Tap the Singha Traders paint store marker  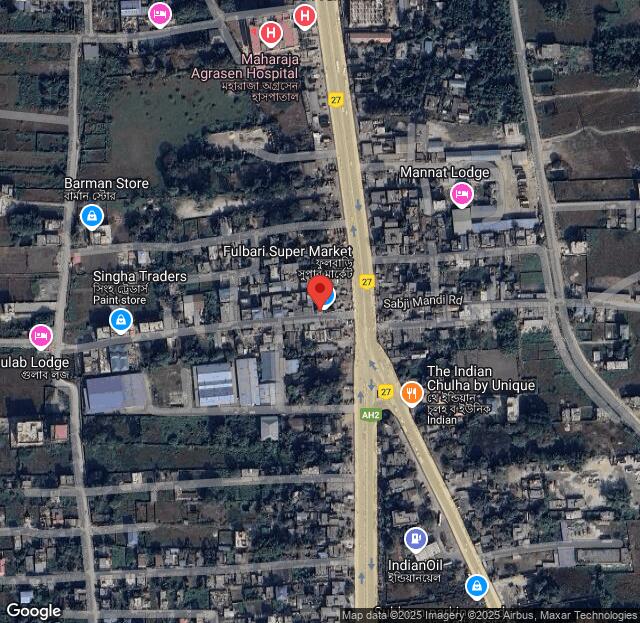point(121,320)
